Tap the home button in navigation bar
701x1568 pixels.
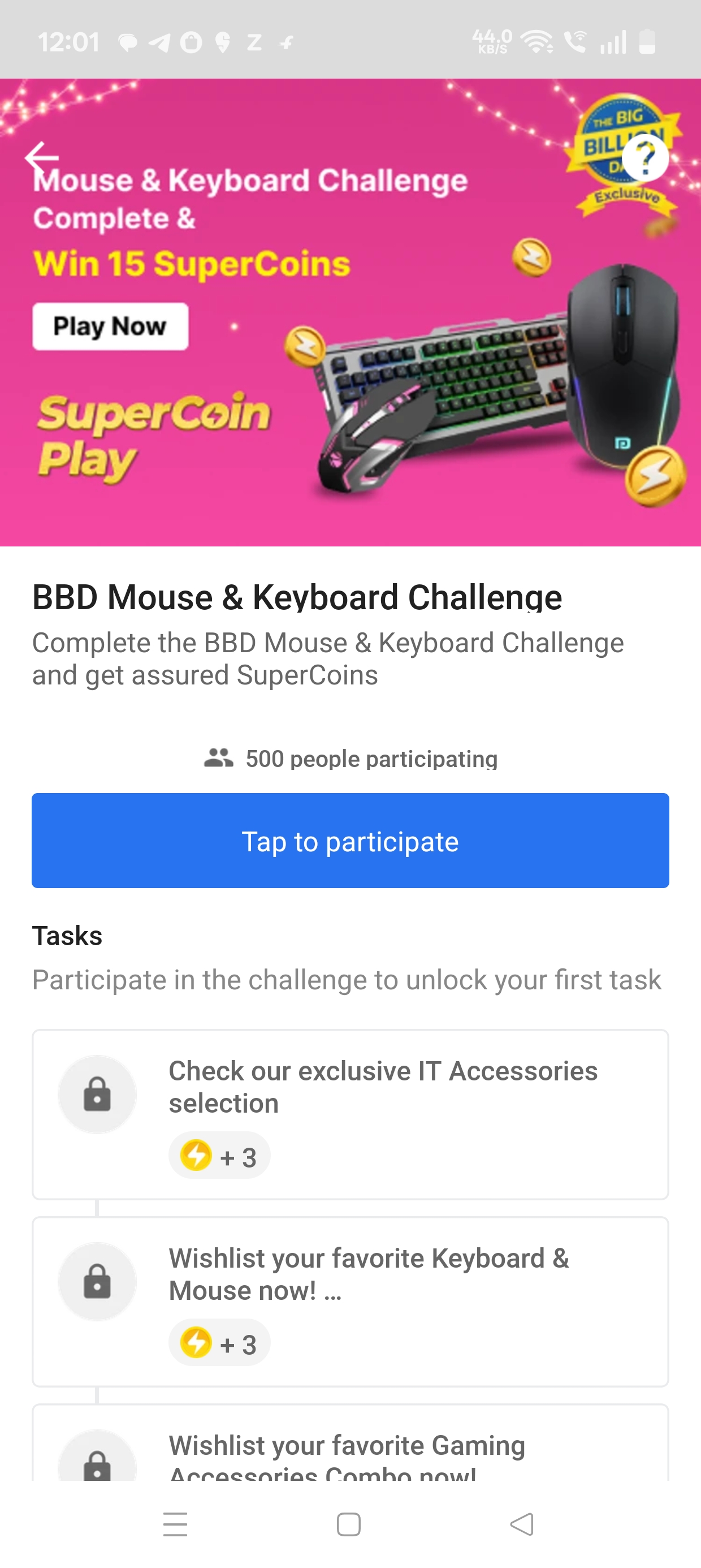[350, 1524]
